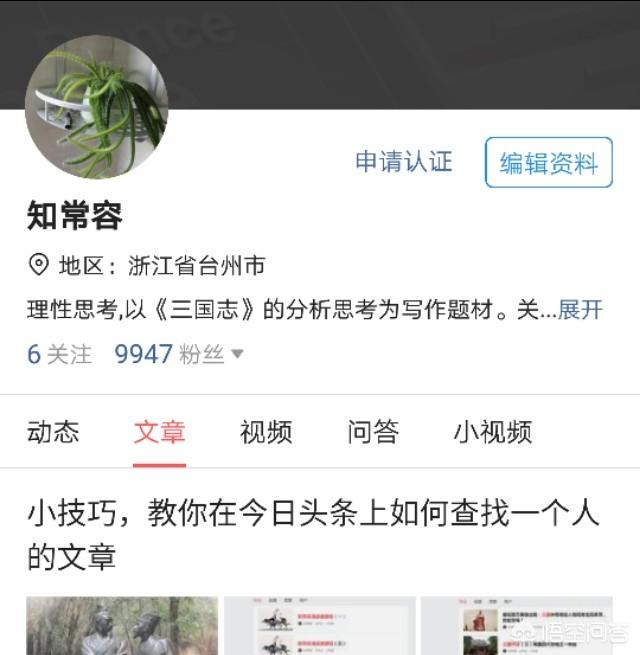
Task: Expand the bio with 展开
Action: 580,310
